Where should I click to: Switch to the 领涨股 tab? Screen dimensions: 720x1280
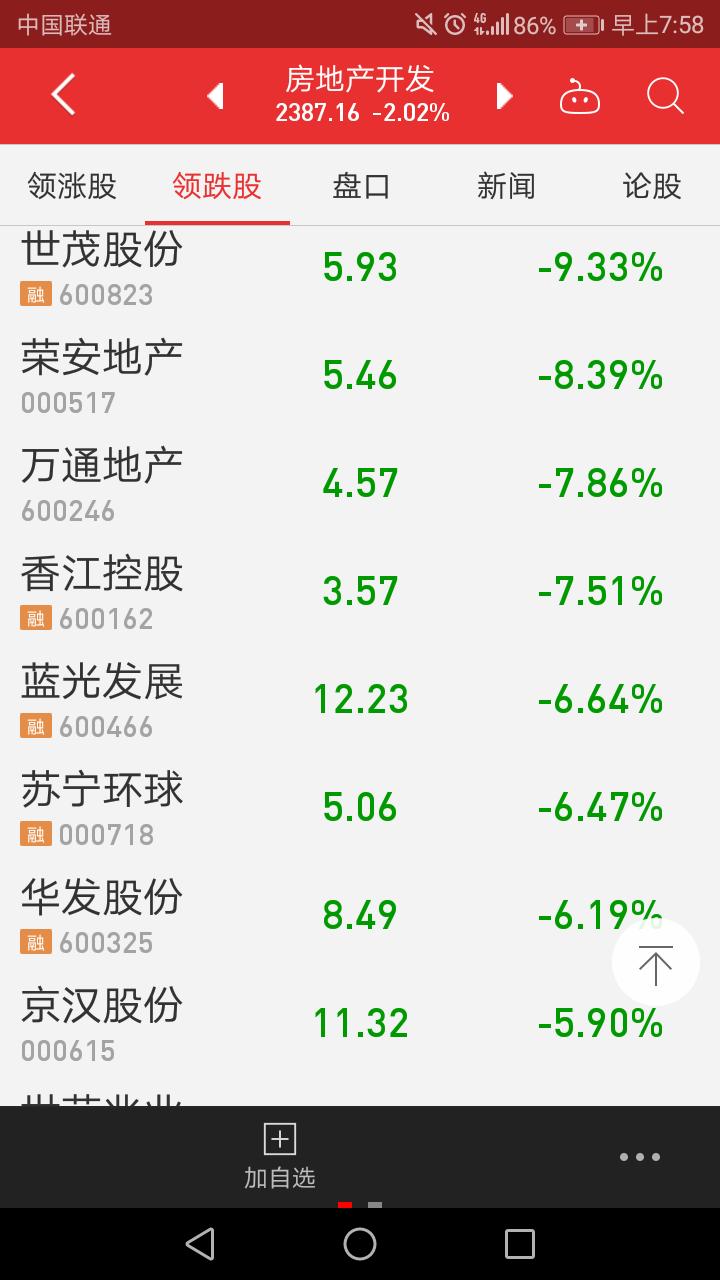point(70,186)
